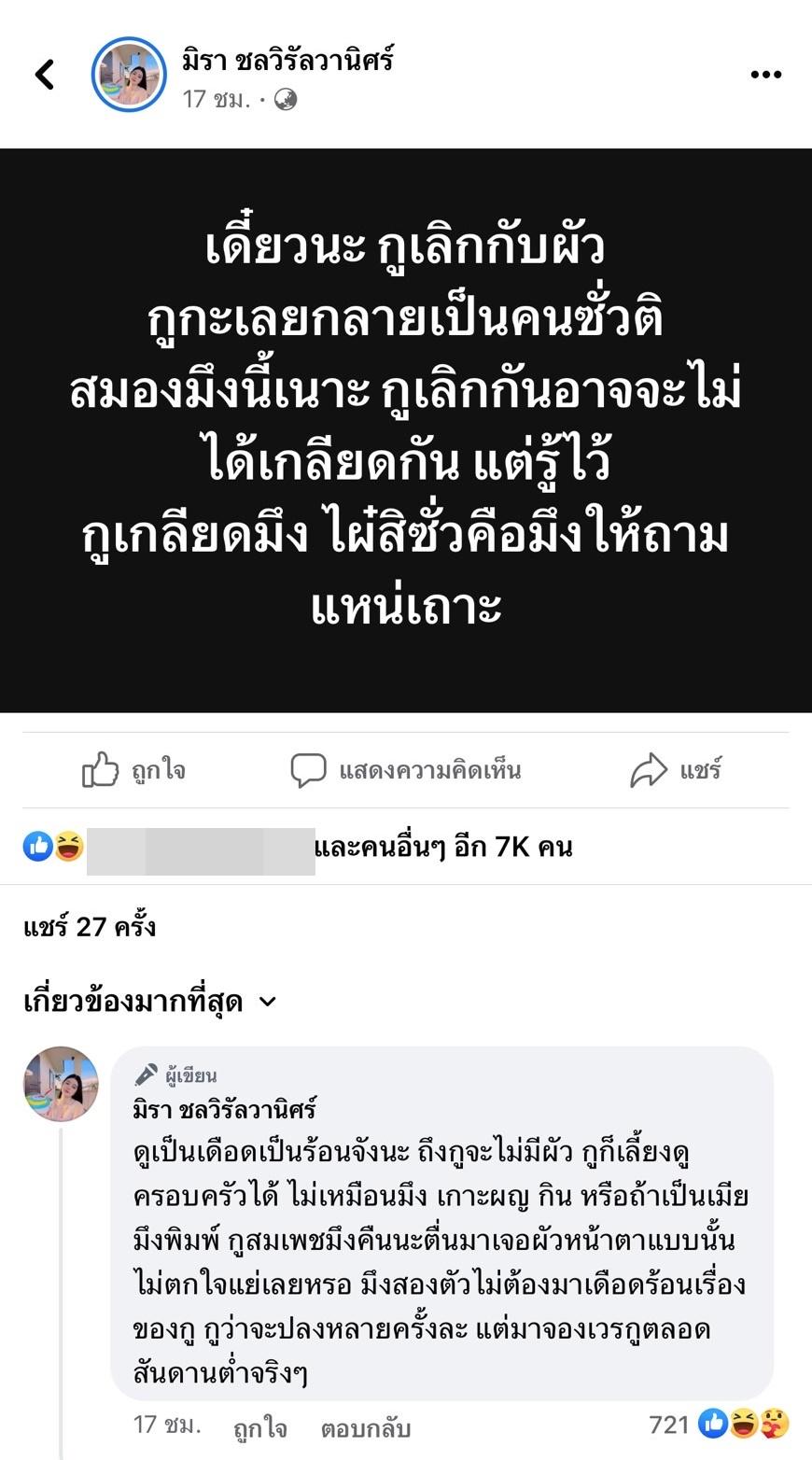View the 721 reactions on the comment
812x1460 pixels.
click(719, 1424)
